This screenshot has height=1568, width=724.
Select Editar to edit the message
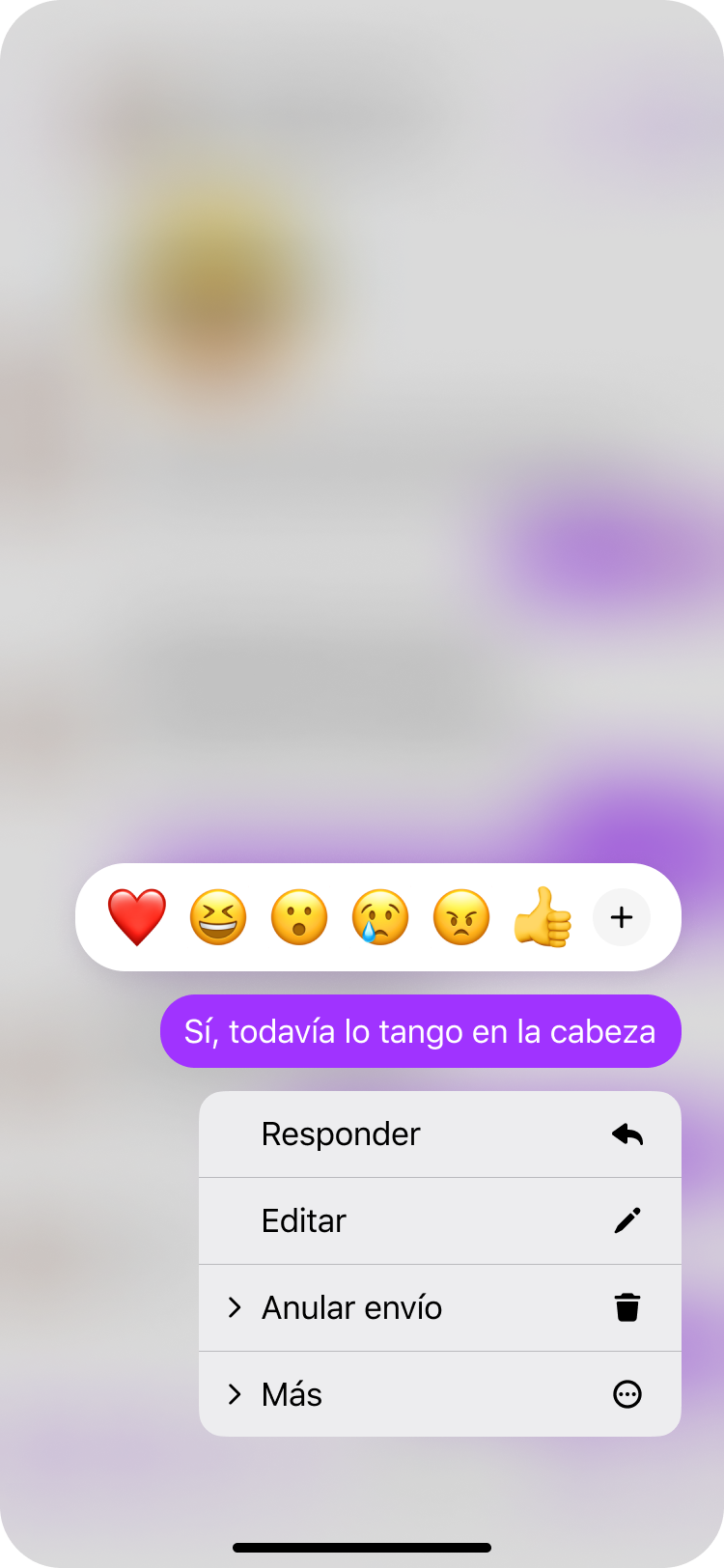[439, 1221]
